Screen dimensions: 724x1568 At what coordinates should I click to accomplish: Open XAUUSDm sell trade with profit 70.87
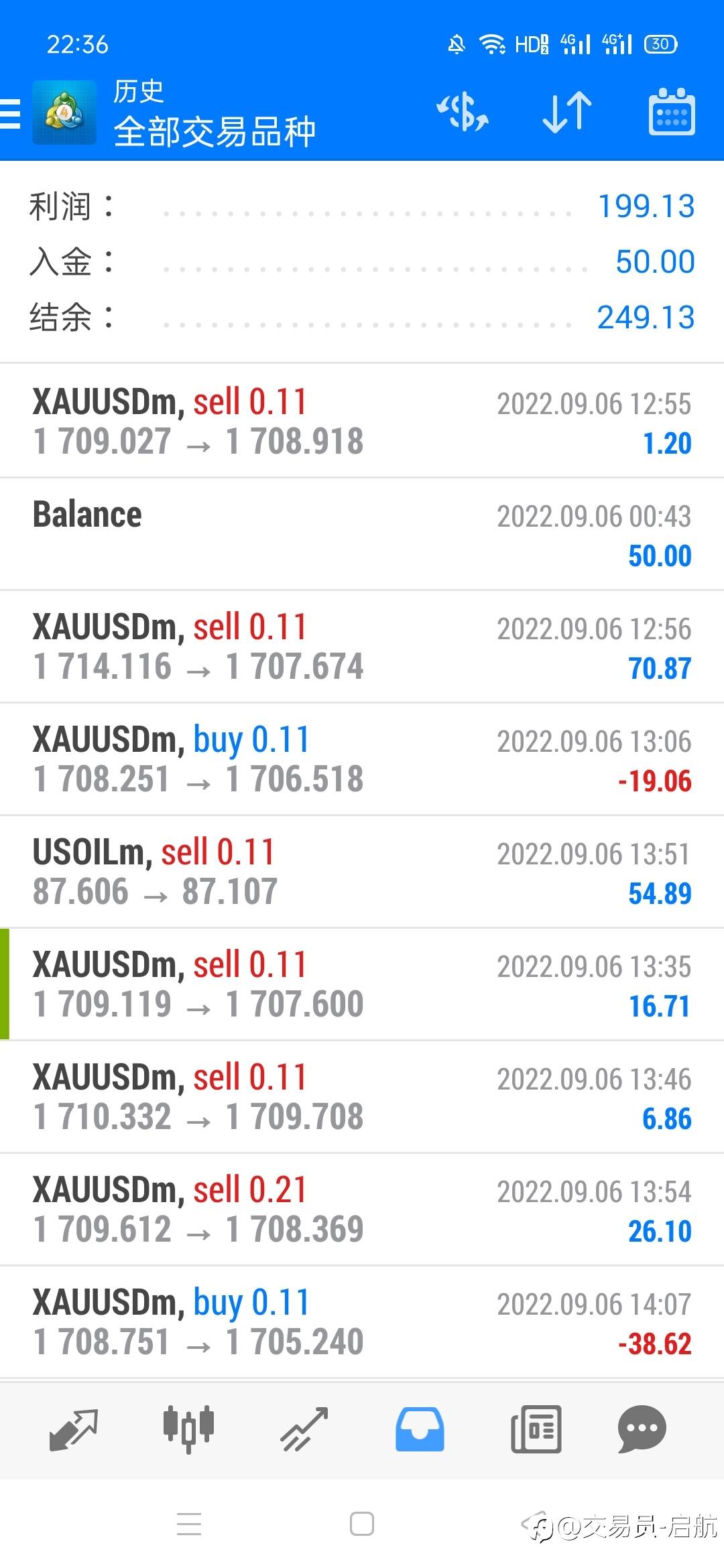[362, 647]
